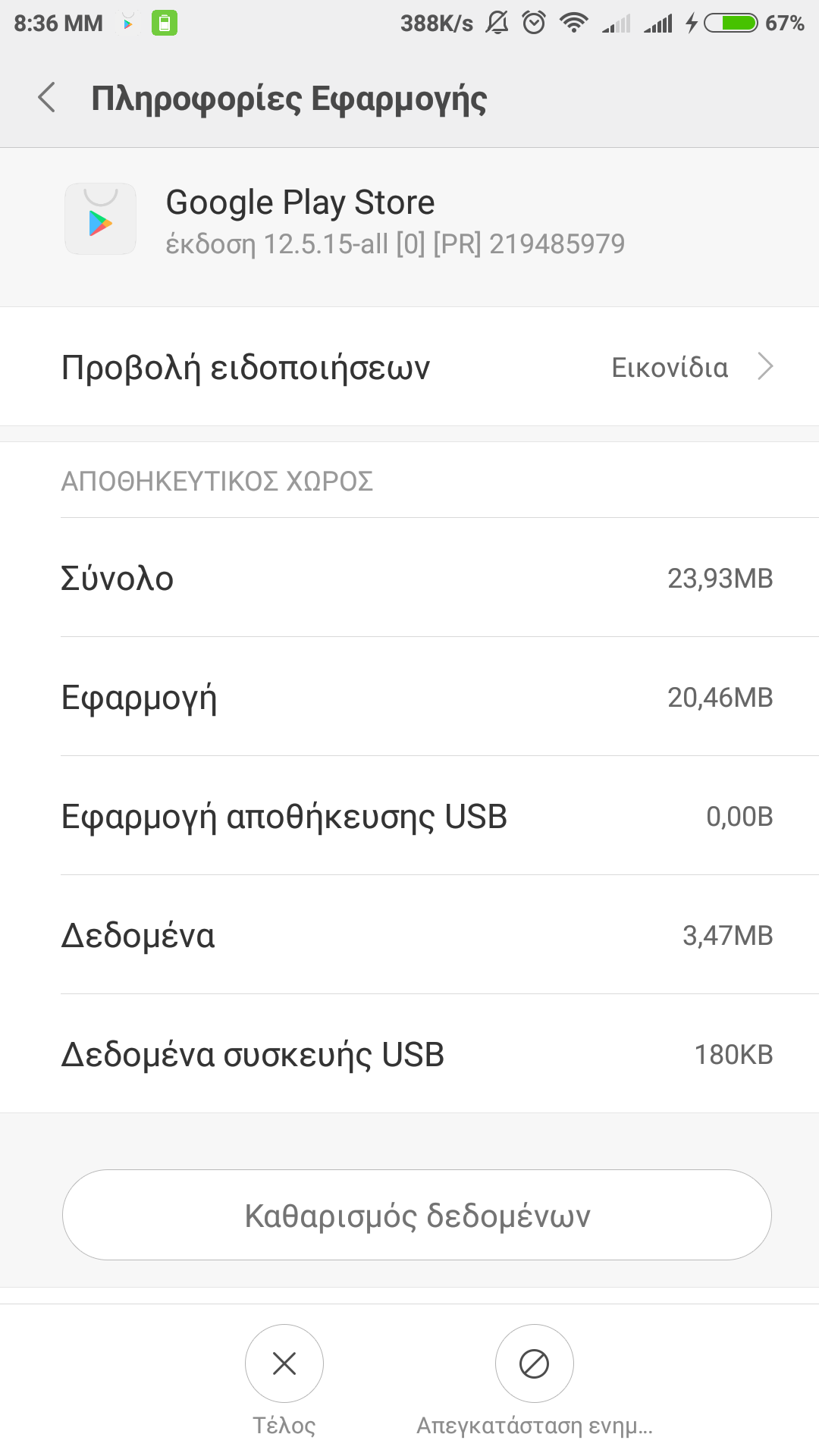
Task: Tap the Καθαρισμός δεδομένων button
Action: click(x=417, y=1215)
